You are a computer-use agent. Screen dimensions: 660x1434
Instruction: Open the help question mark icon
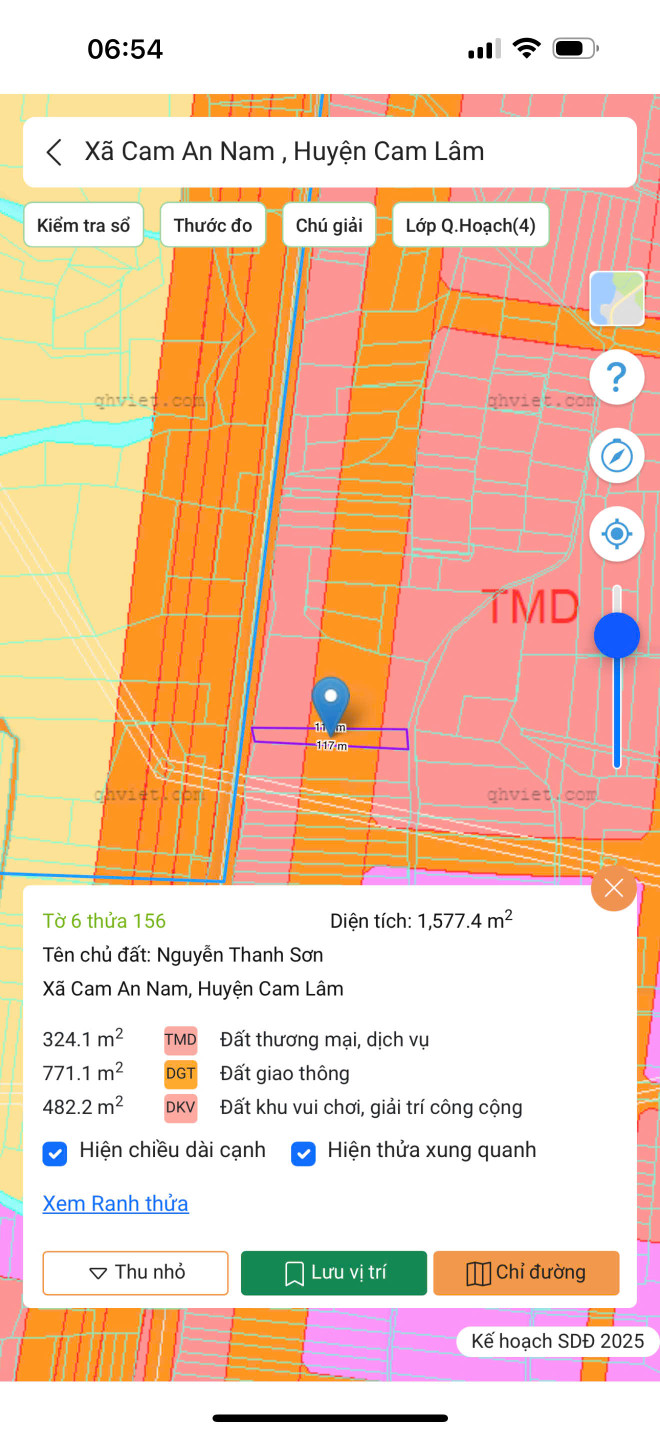(616, 378)
